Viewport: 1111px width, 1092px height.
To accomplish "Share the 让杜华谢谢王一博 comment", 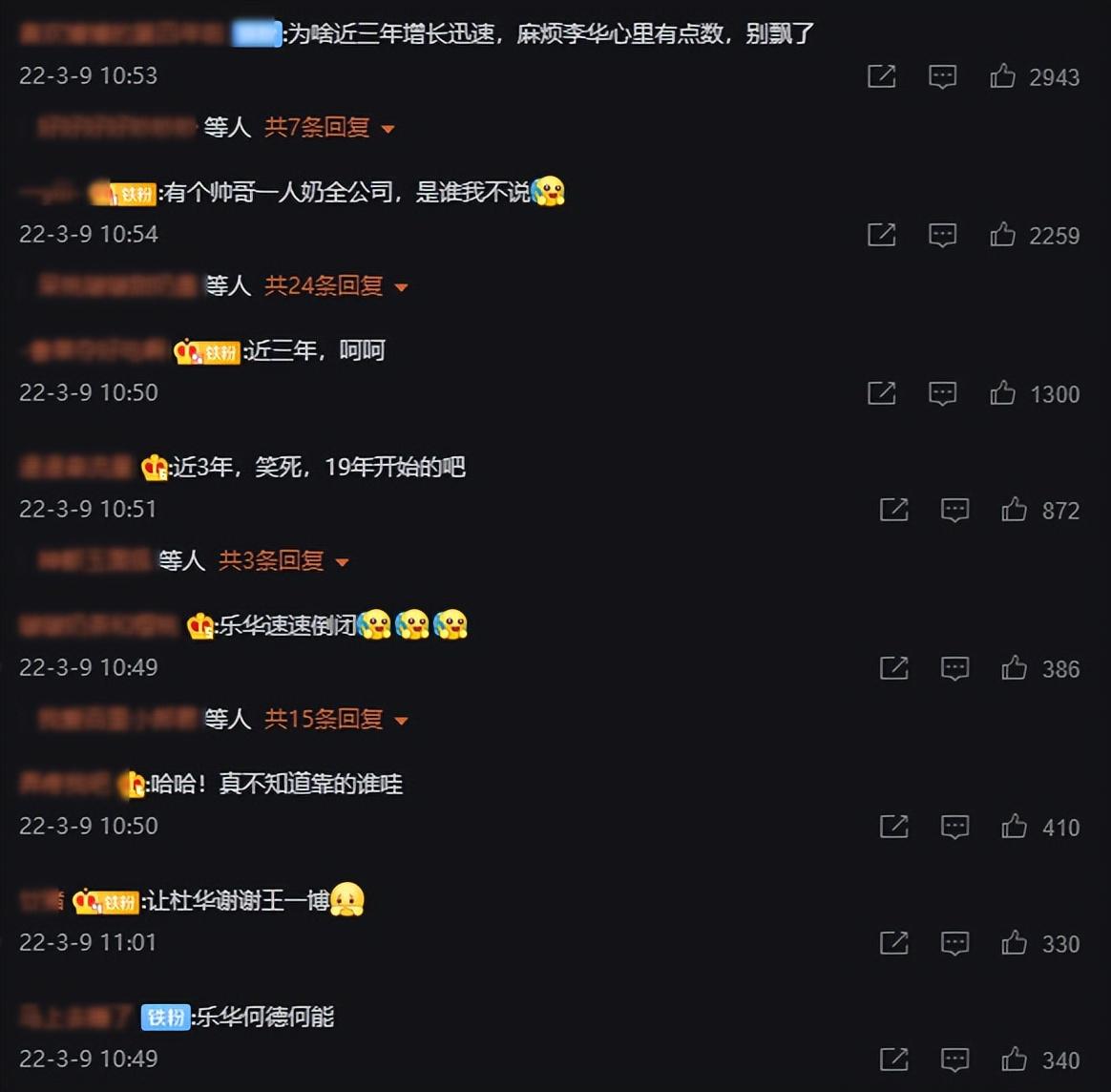I will pos(893,943).
